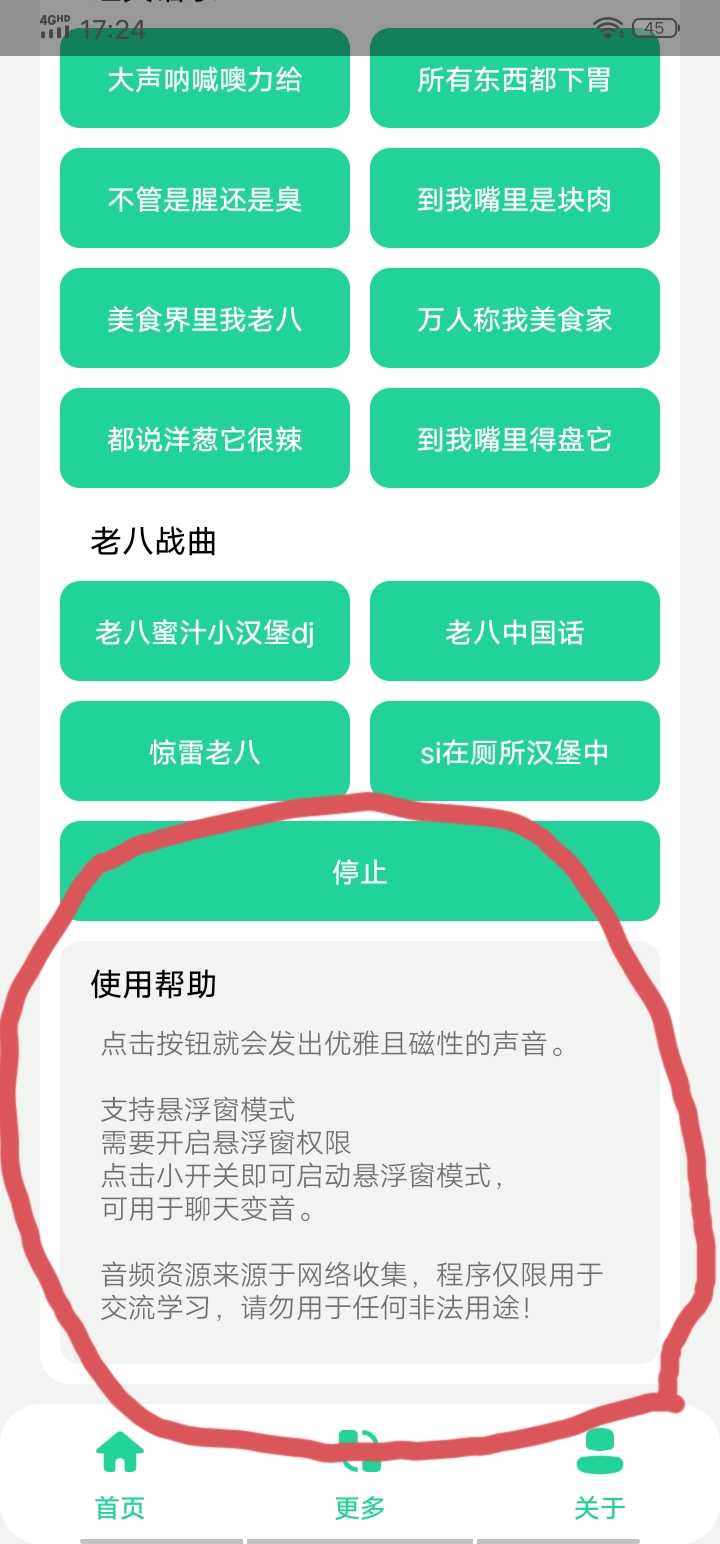The height and width of the screenshot is (1544, 720).
Task: Play the 万人称我美食家 clip
Action: pos(515,319)
